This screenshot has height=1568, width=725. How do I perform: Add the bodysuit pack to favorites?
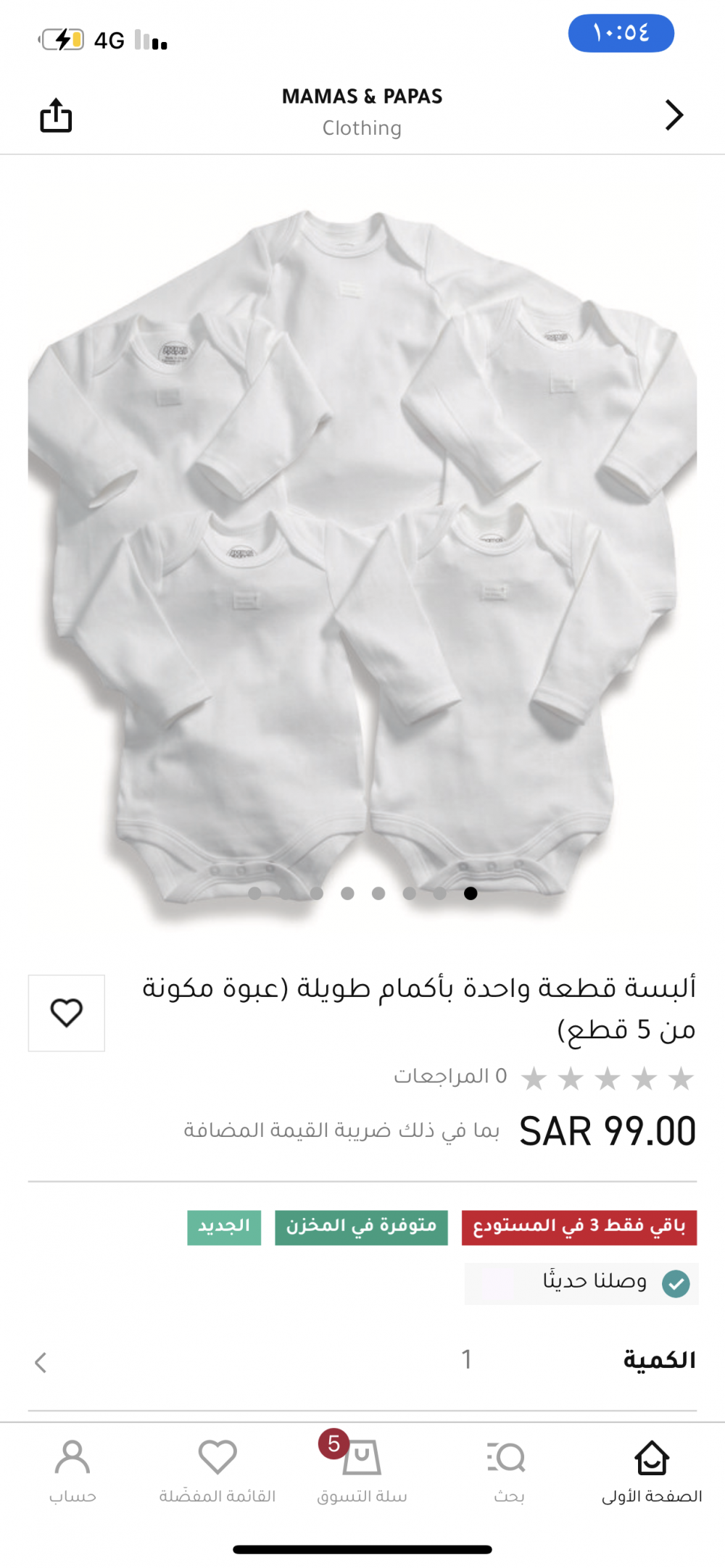[x=67, y=1012]
